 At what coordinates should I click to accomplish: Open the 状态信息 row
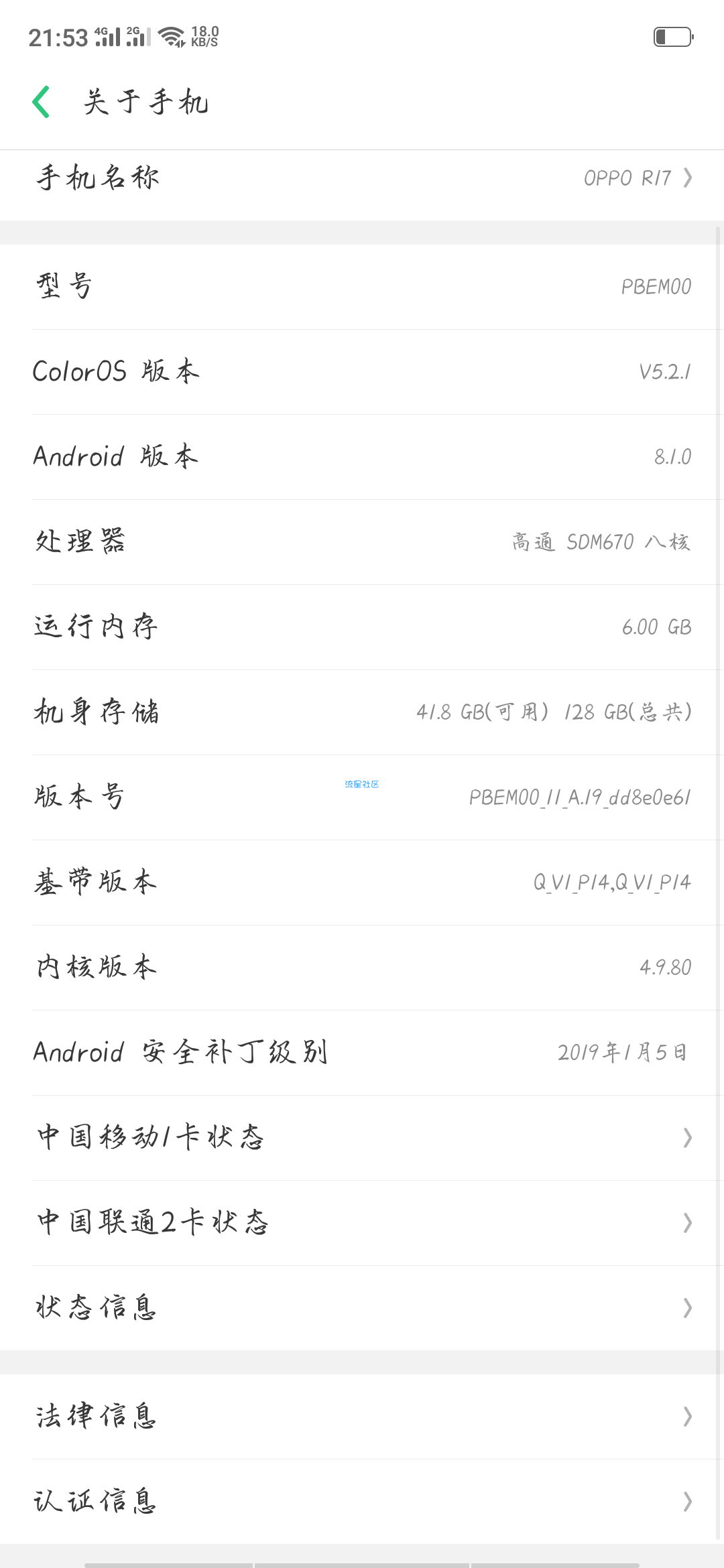click(x=362, y=1308)
